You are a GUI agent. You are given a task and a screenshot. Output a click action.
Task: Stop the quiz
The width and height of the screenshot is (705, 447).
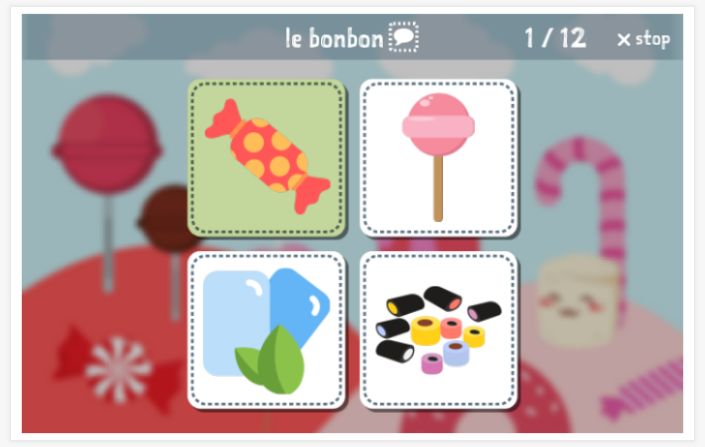[x=643, y=39]
